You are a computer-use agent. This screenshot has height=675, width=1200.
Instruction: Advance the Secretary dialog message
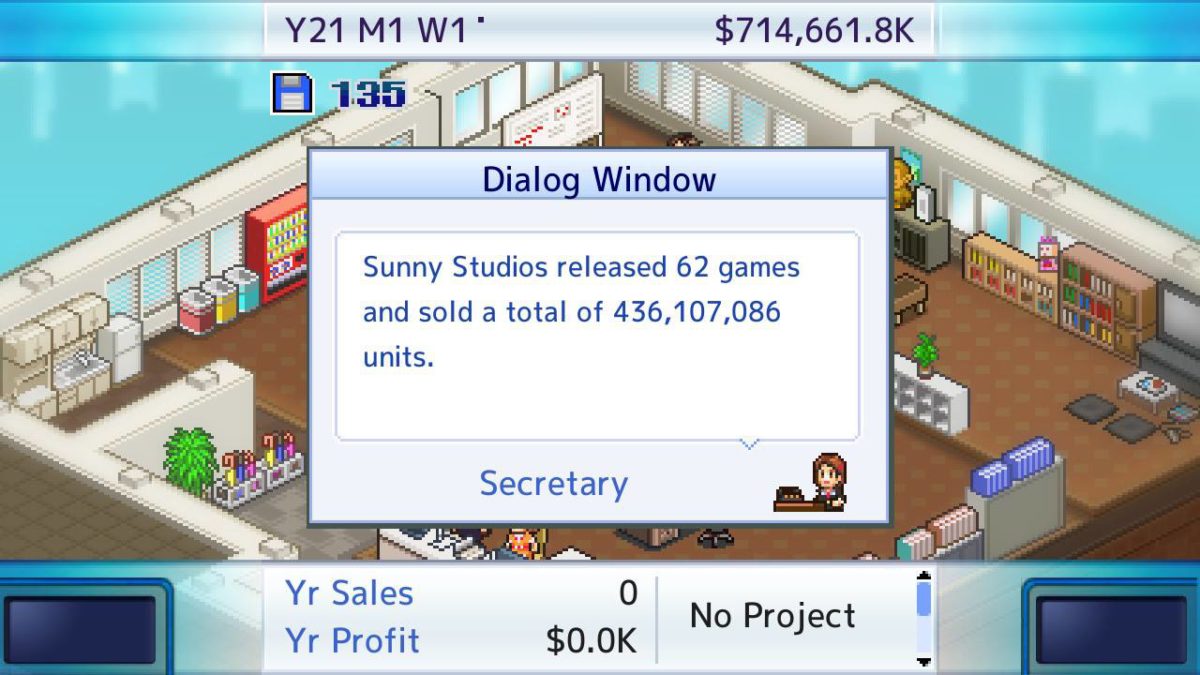tap(597, 336)
